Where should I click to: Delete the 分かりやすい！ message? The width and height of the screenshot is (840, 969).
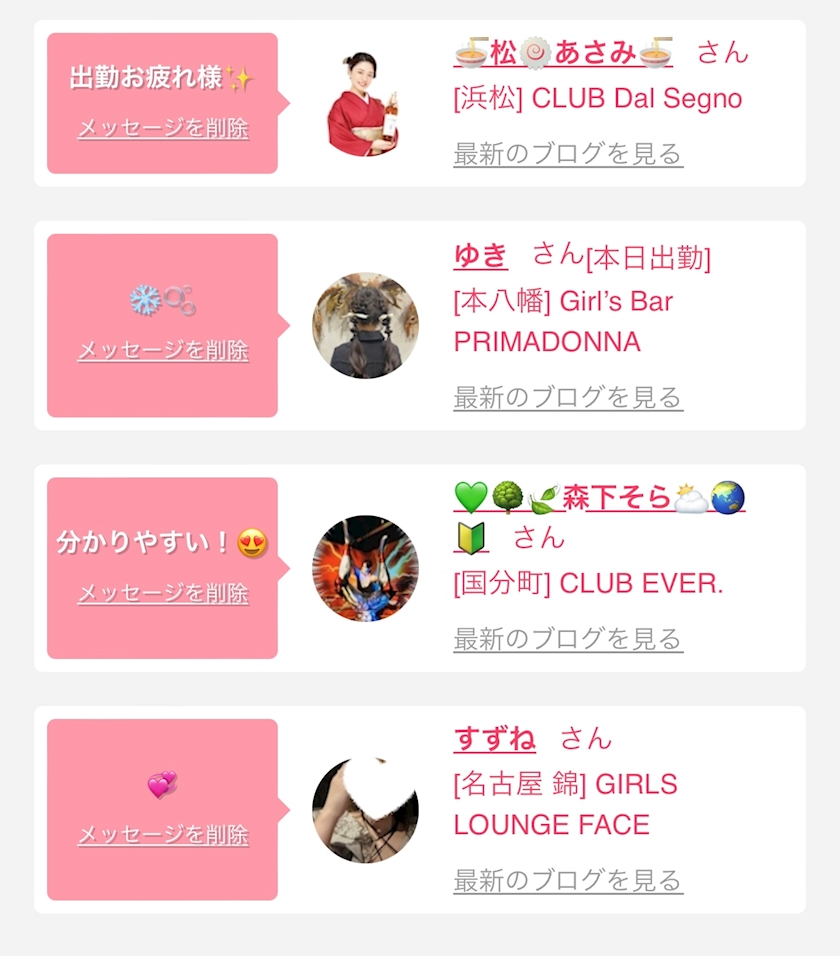pos(163,593)
